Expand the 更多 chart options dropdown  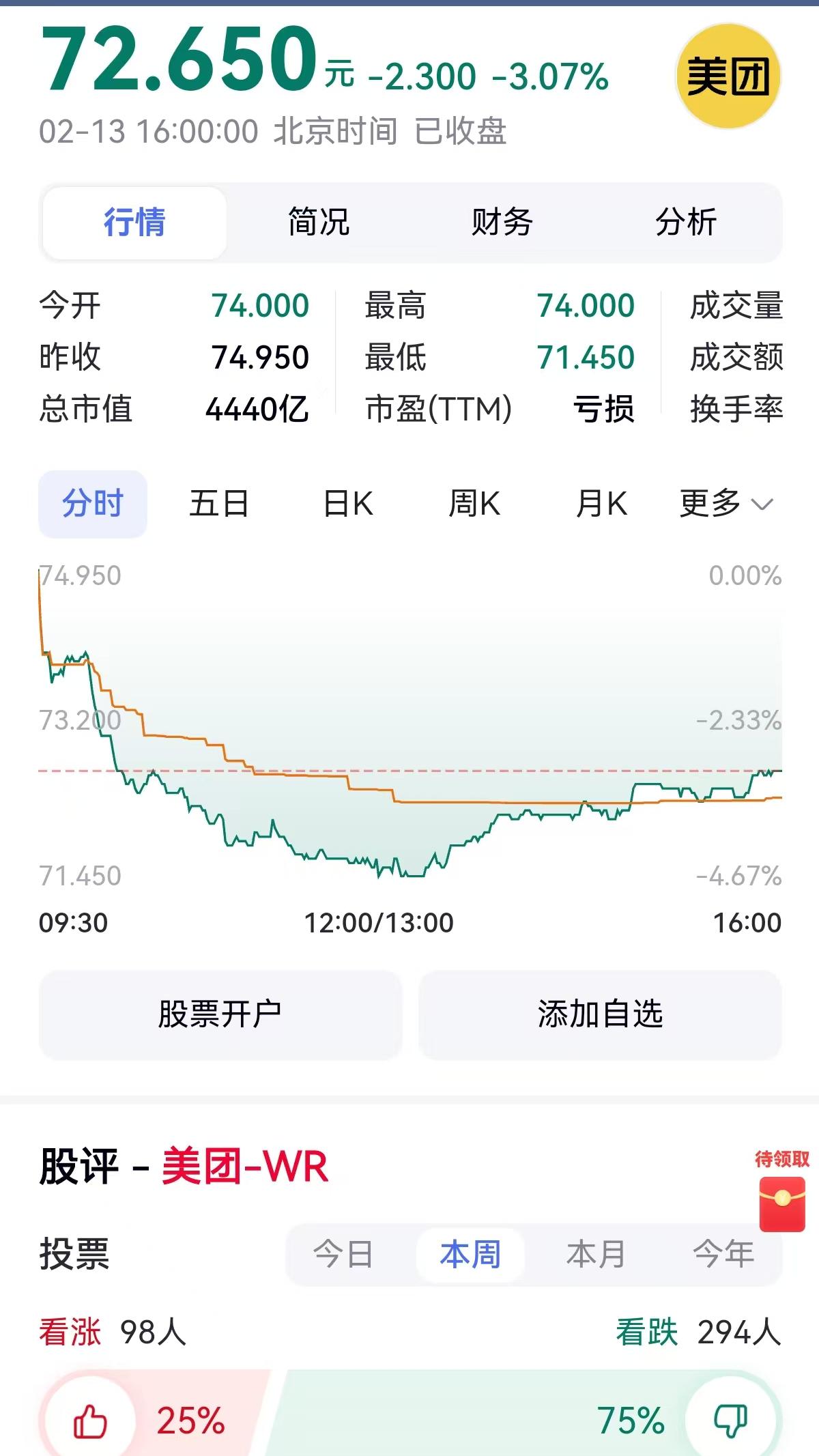pos(726,504)
